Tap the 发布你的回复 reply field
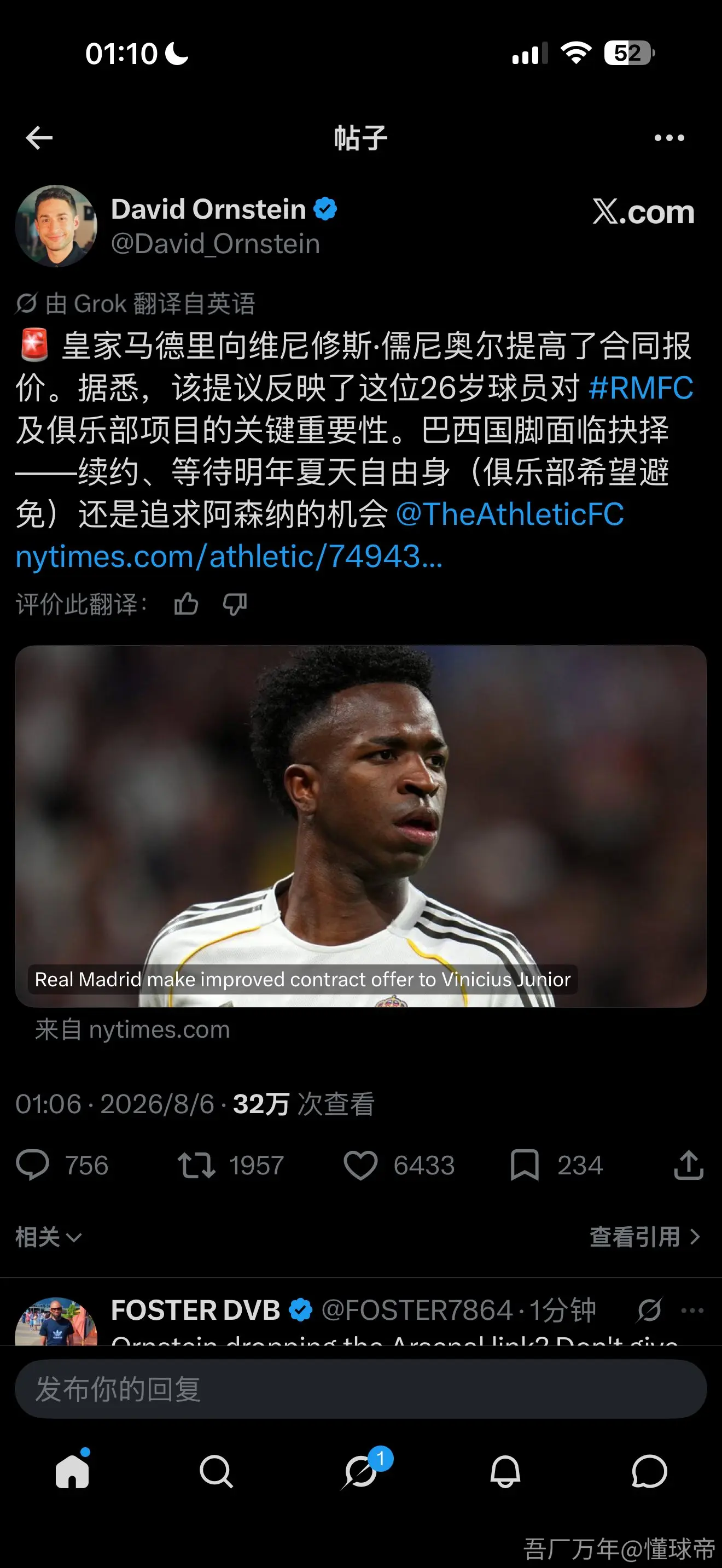The height and width of the screenshot is (1568, 722). pyautogui.click(x=361, y=1389)
